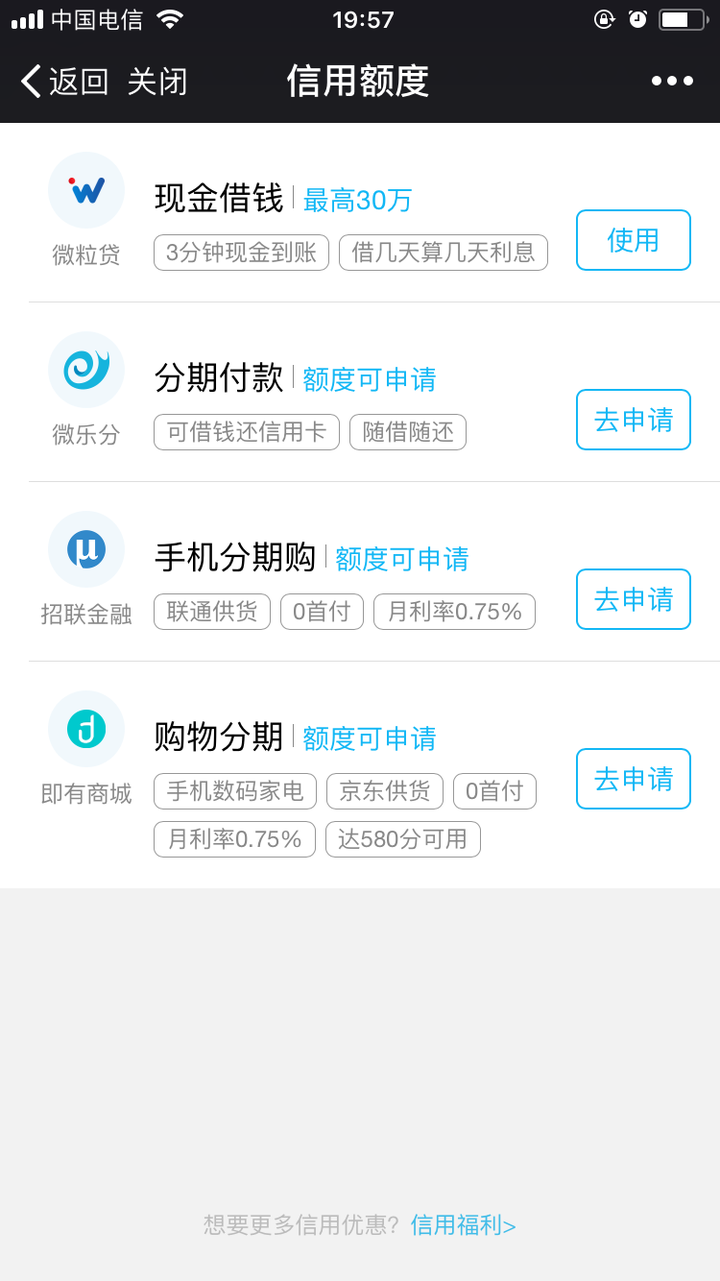Apply for 即有商城 购物分期
The height and width of the screenshot is (1281, 720).
633,779
